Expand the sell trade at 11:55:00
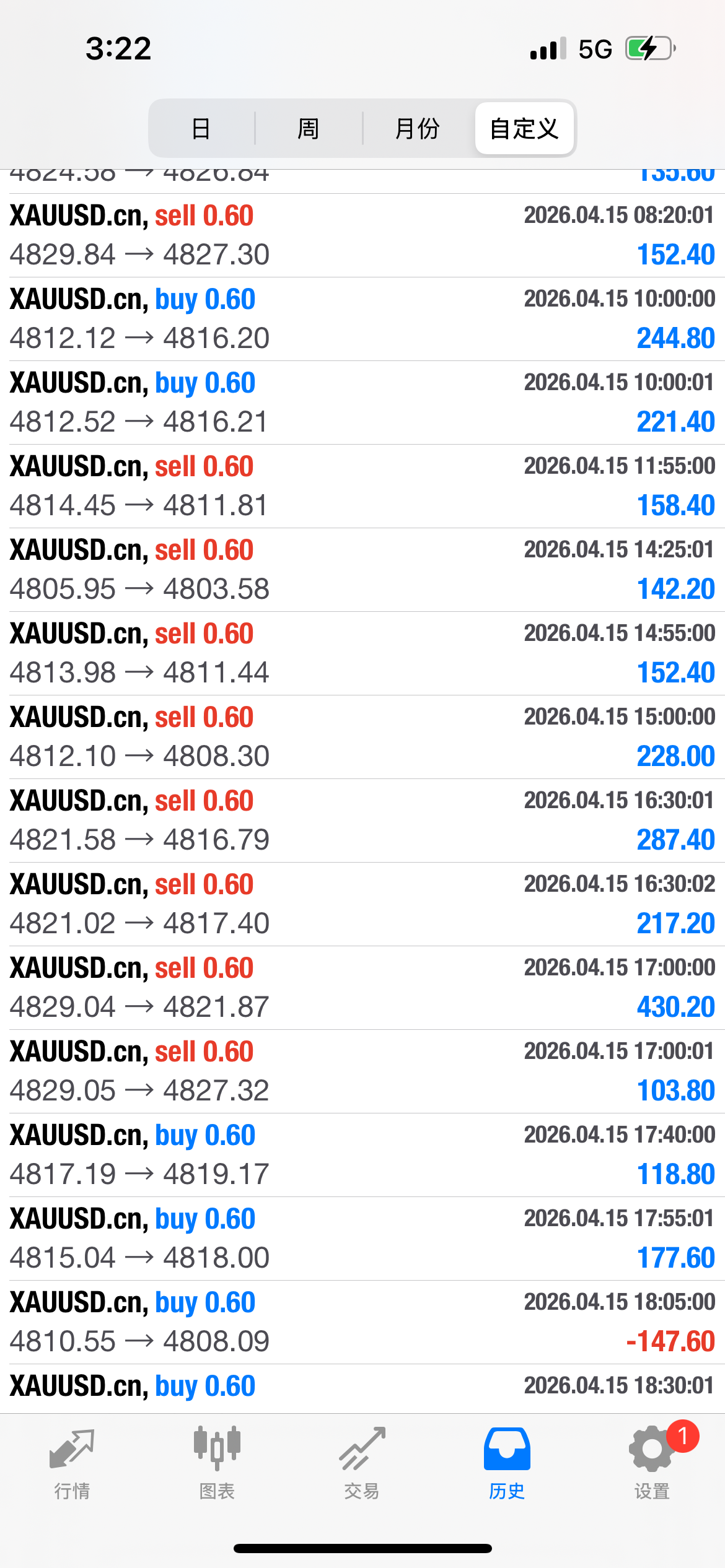This screenshot has height=1568, width=725. [x=362, y=486]
